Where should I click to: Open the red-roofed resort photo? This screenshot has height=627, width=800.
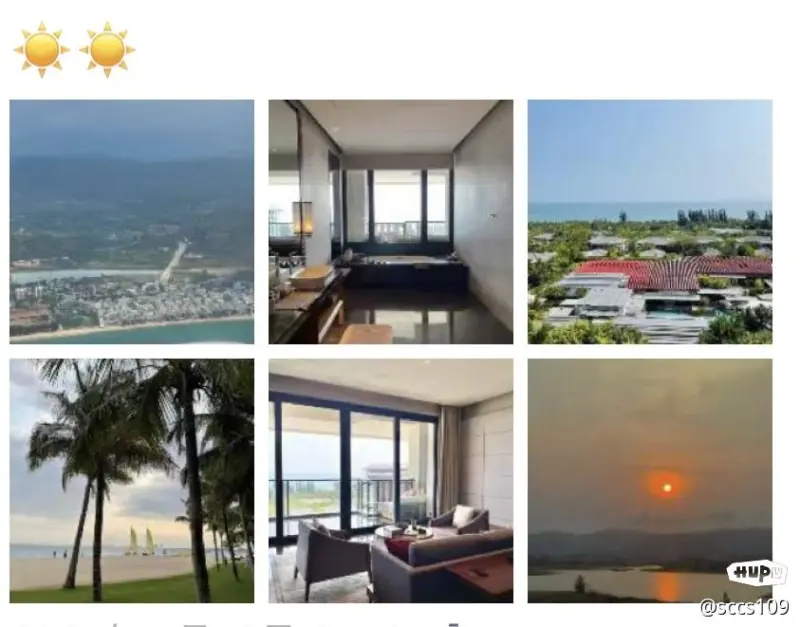pos(649,221)
